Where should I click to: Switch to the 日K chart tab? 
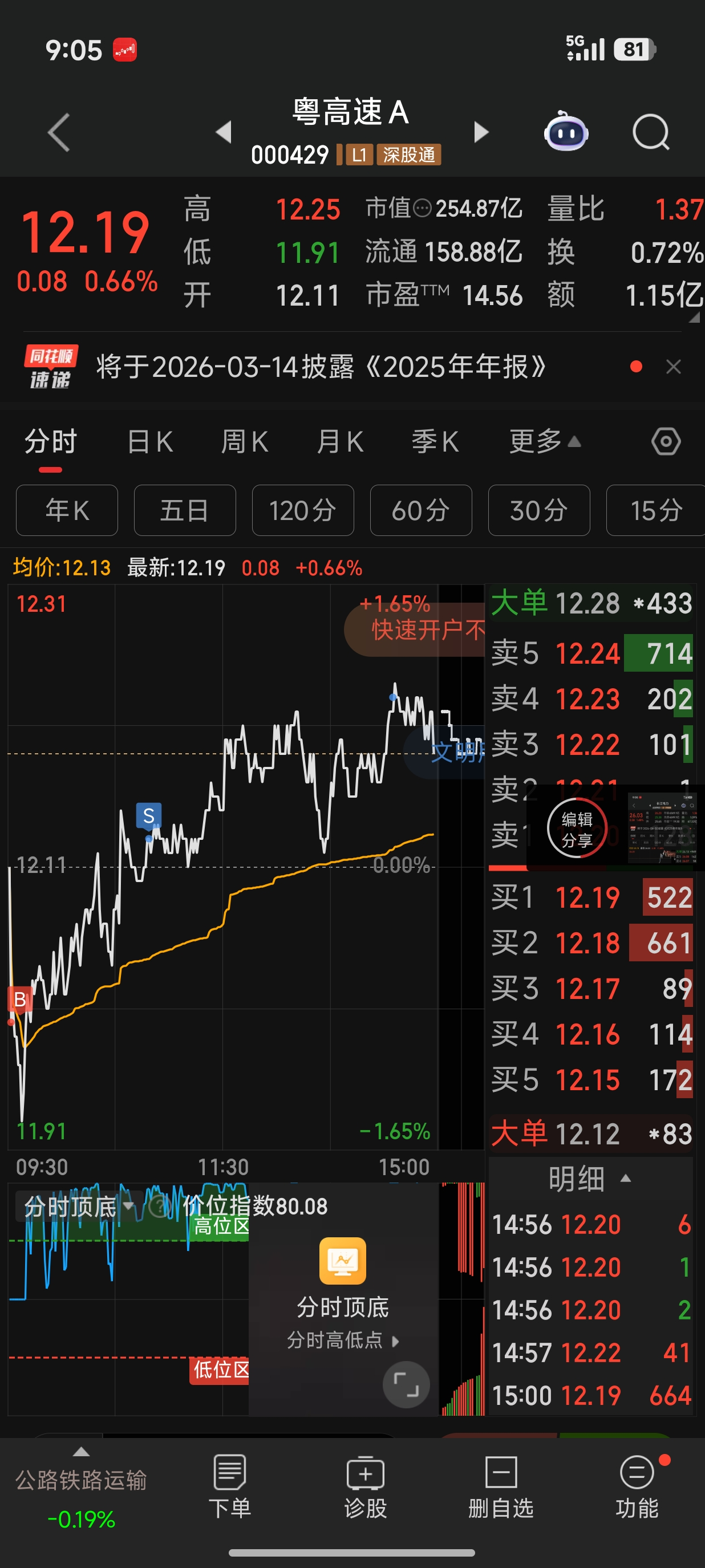(150, 442)
